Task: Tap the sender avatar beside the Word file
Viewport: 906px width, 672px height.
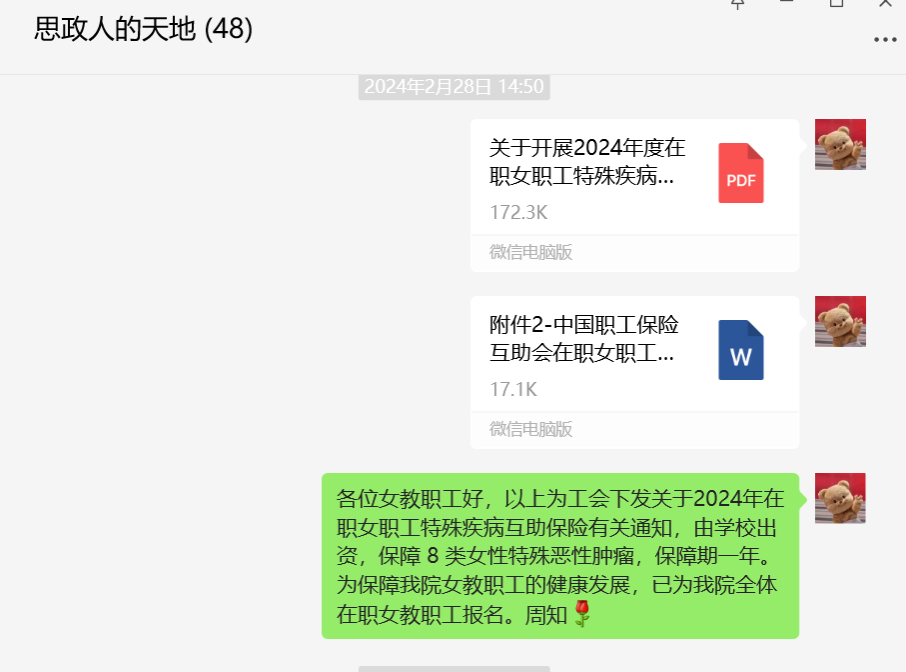Action: point(840,322)
